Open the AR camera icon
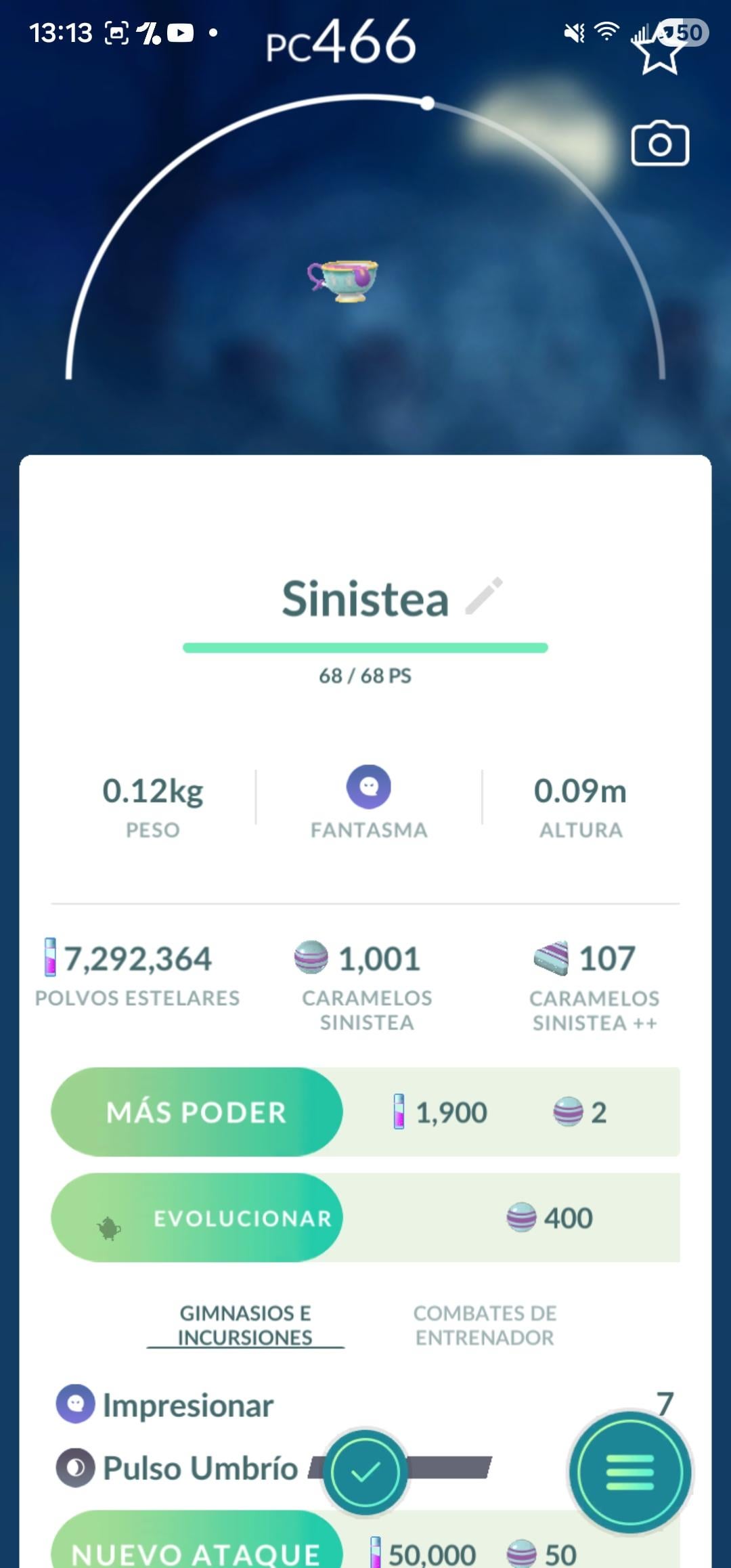 point(660,144)
